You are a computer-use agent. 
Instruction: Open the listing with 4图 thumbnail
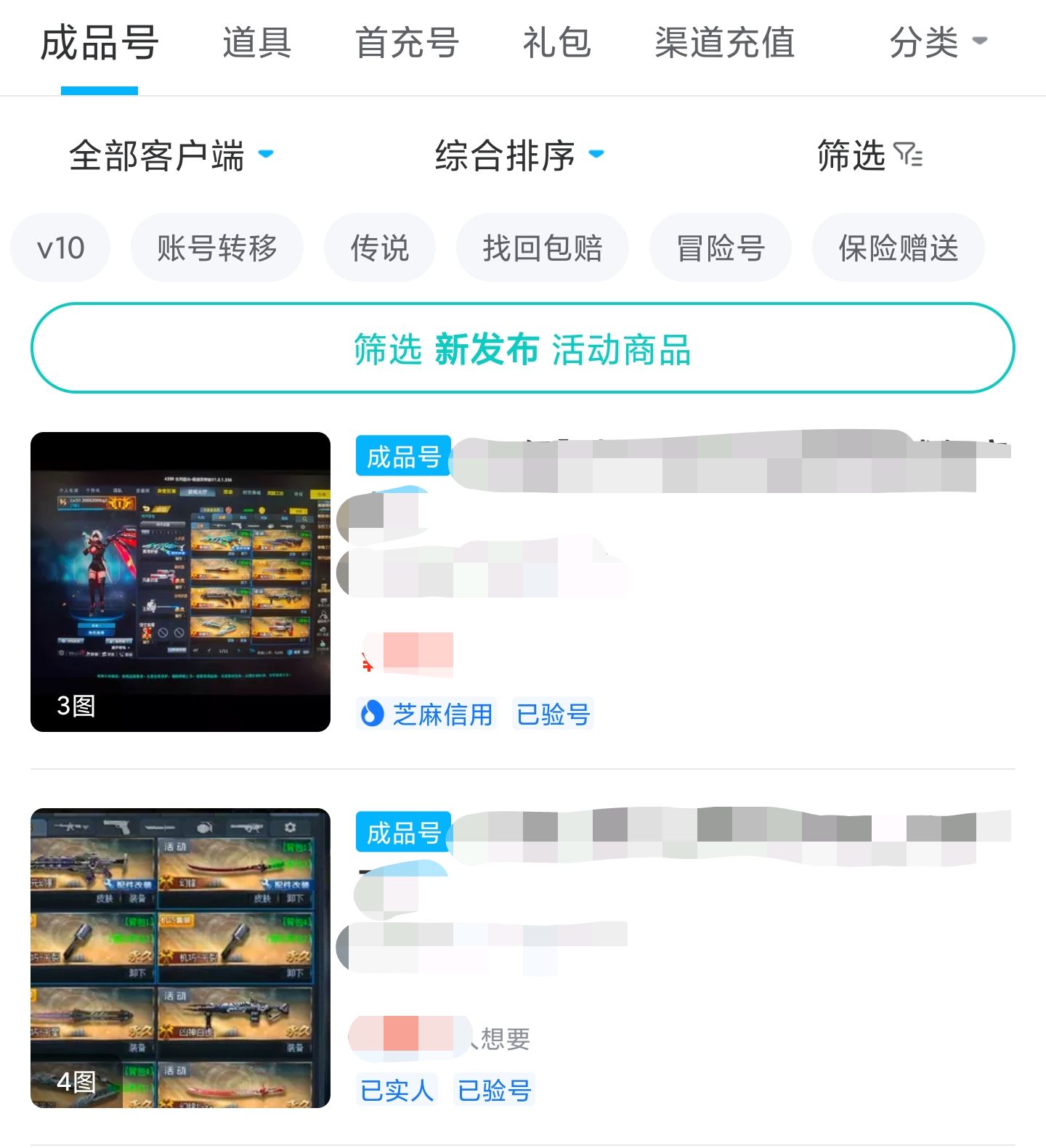point(180,958)
